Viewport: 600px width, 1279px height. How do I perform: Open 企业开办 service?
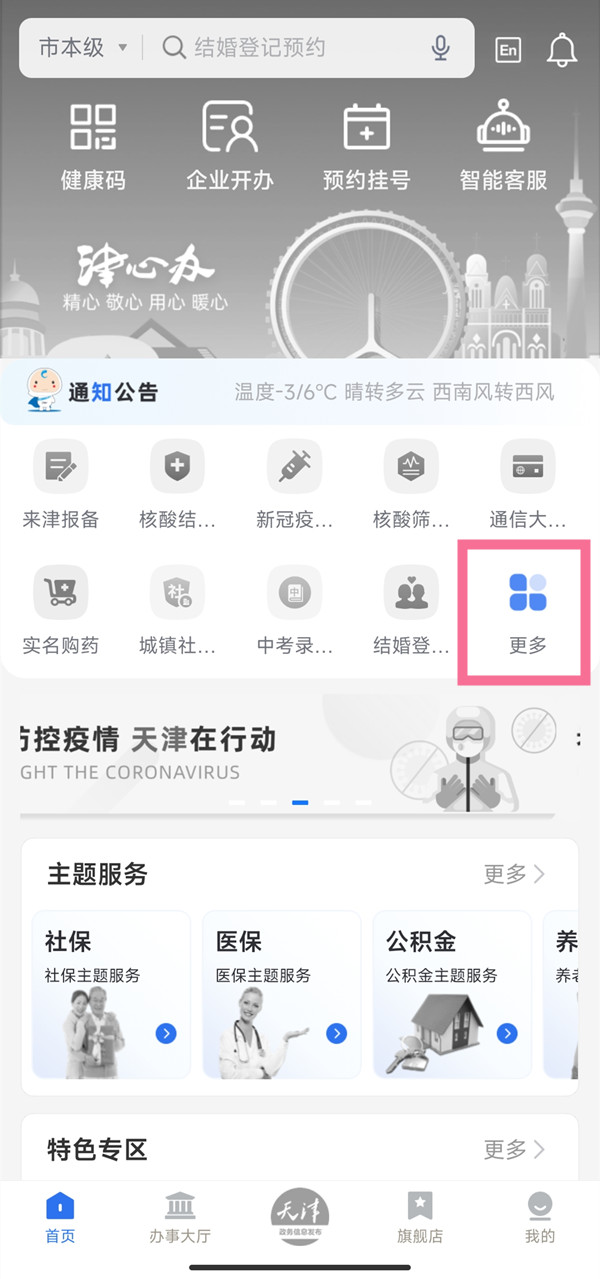(229, 148)
